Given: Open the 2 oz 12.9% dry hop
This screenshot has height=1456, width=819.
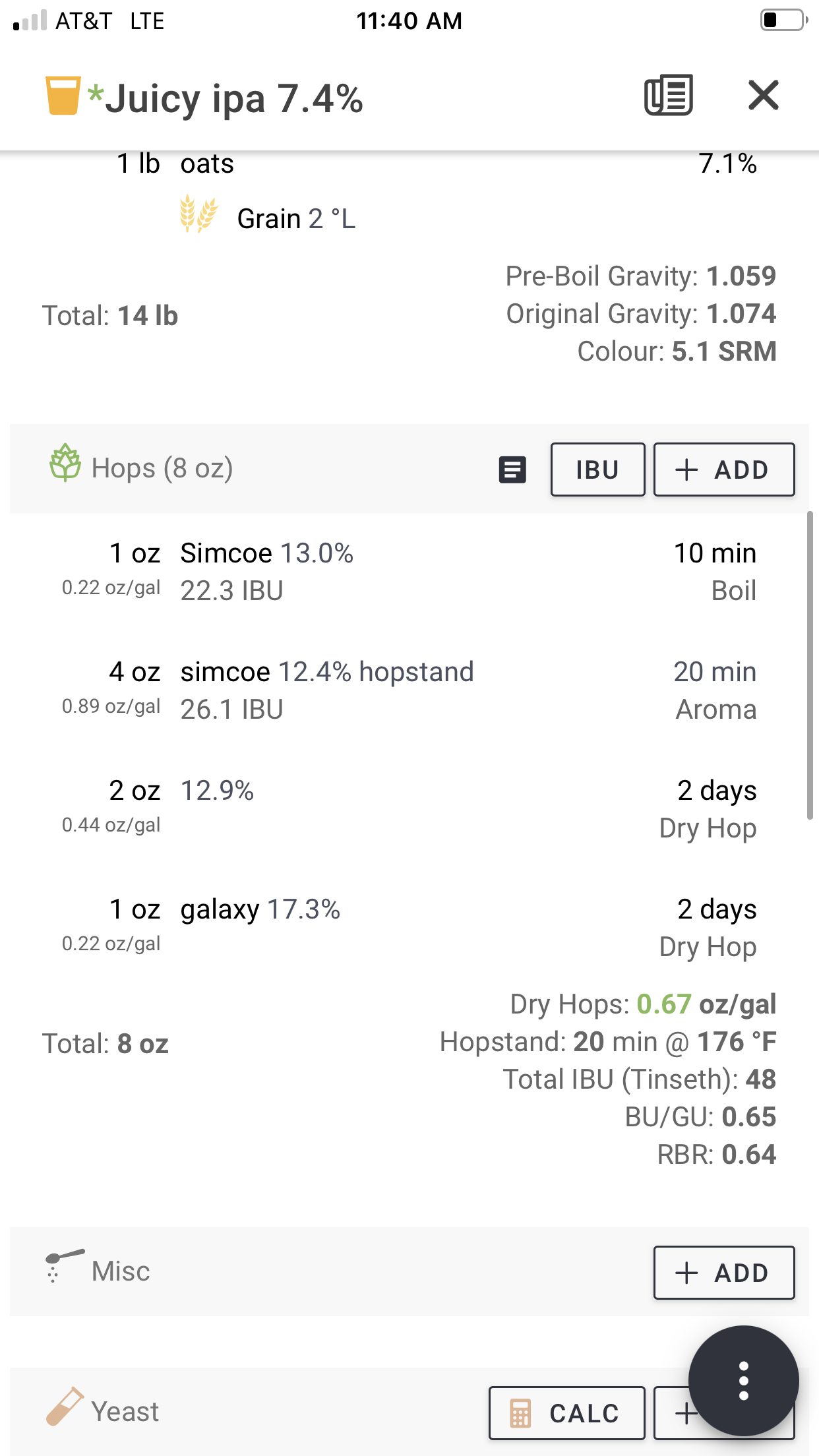Looking at the screenshot, I should tap(409, 809).
